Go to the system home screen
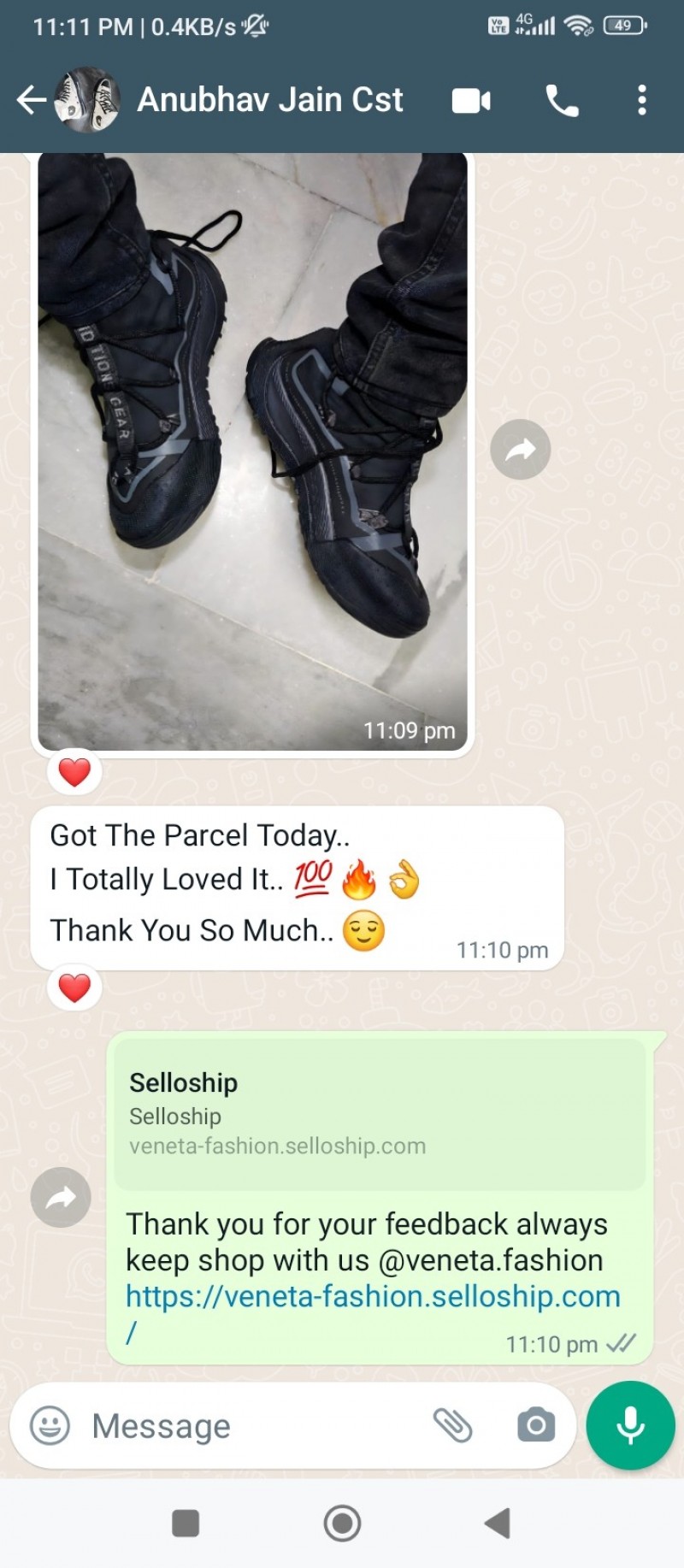This screenshot has height=1568, width=684. coord(342,1524)
